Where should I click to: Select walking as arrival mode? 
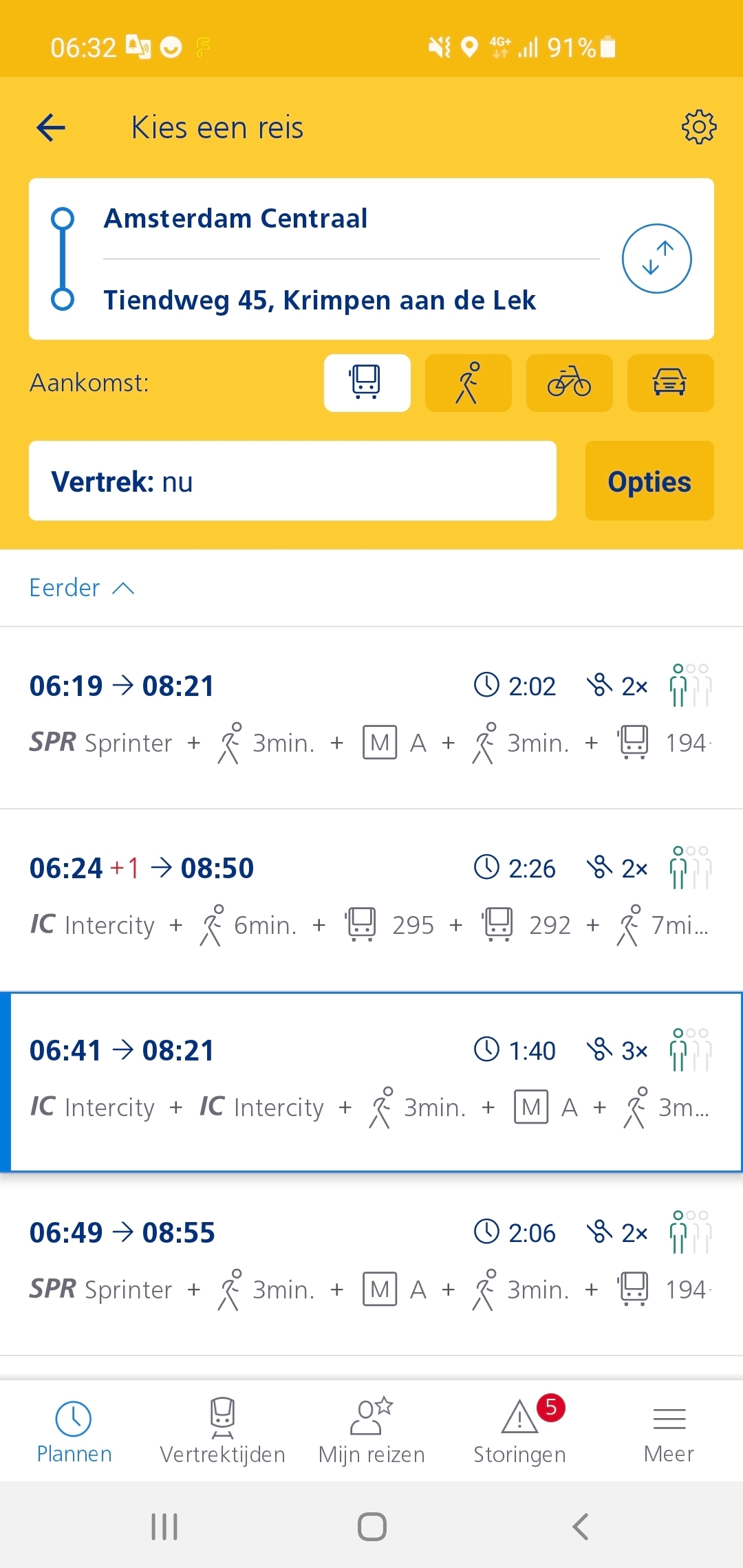pyautogui.click(x=469, y=383)
